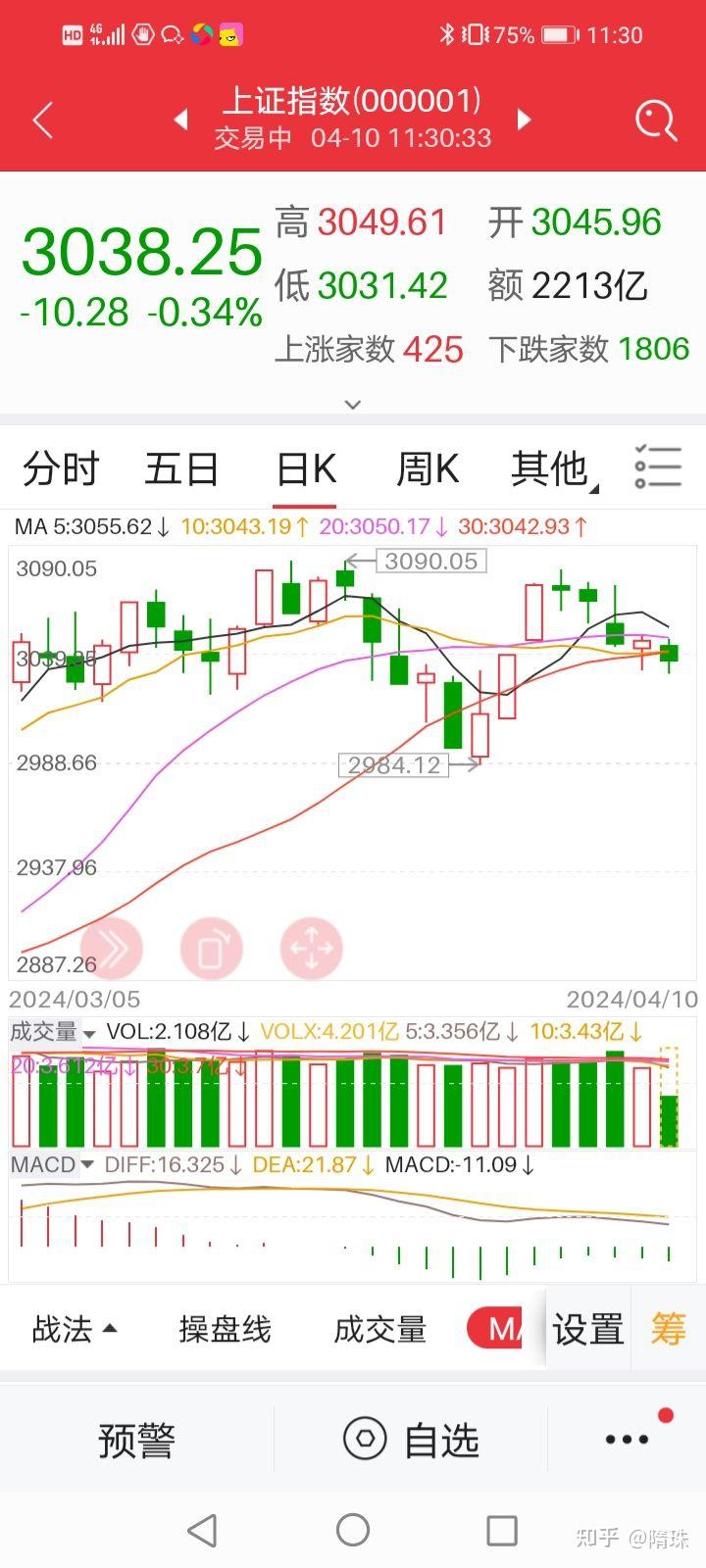Open the 成交量 indicator dropdown
Screen dimensions: 706x1568
coord(53,1032)
